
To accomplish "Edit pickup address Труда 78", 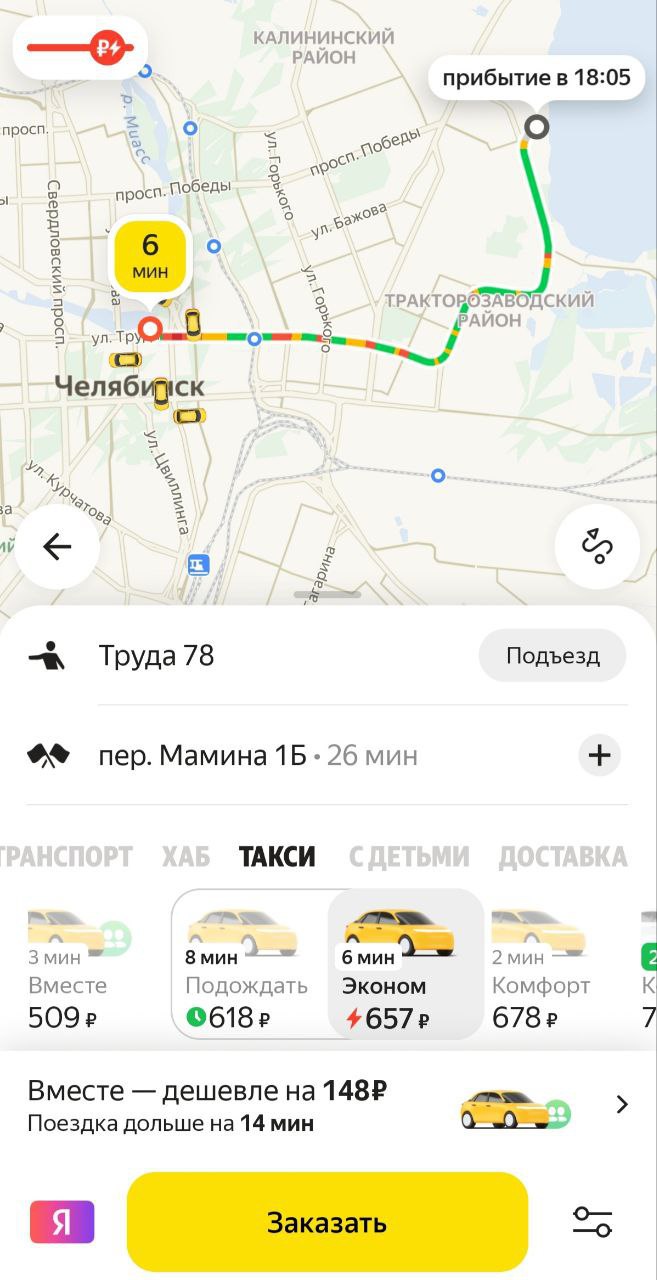I will click(157, 656).
